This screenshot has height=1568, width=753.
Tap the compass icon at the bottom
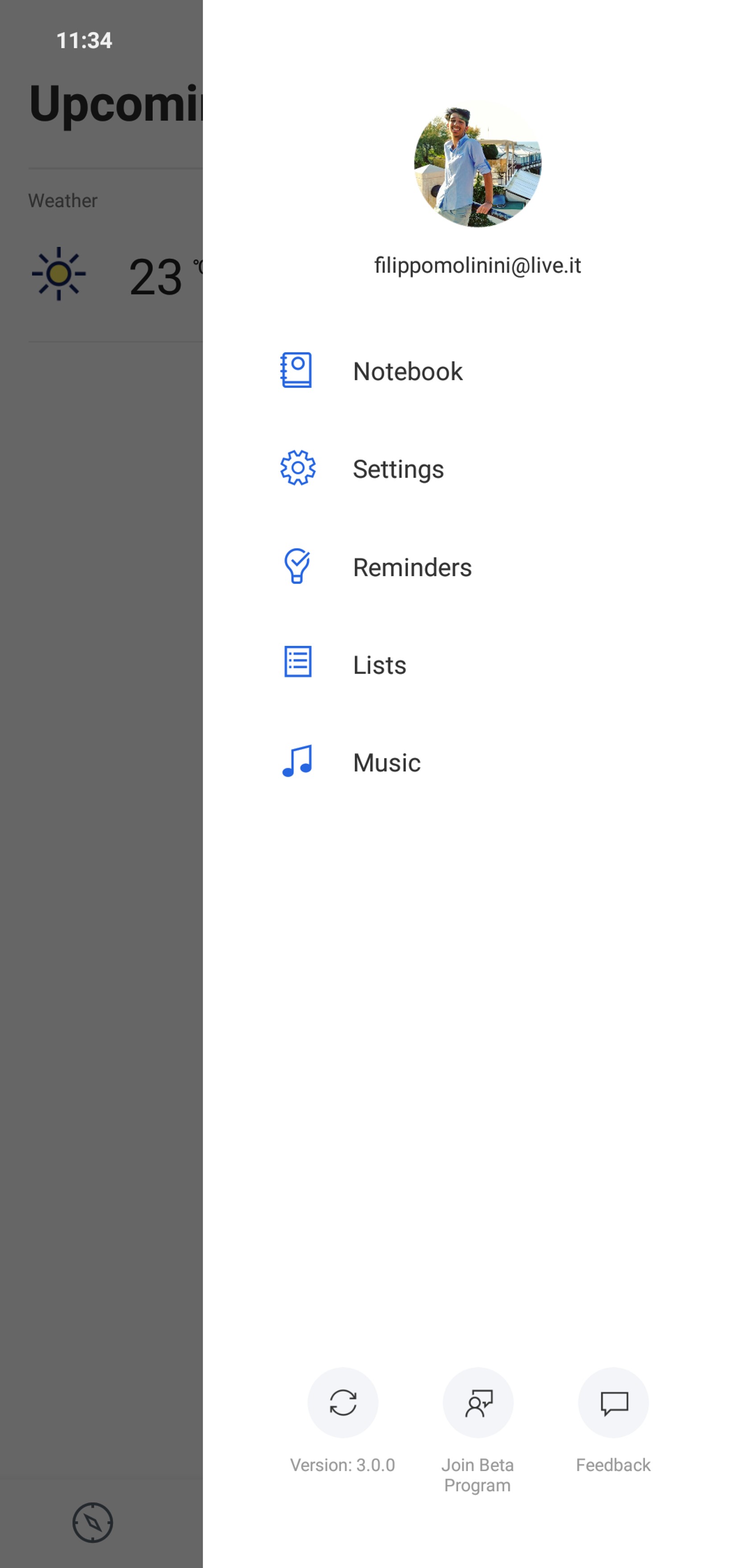pyautogui.click(x=92, y=1522)
